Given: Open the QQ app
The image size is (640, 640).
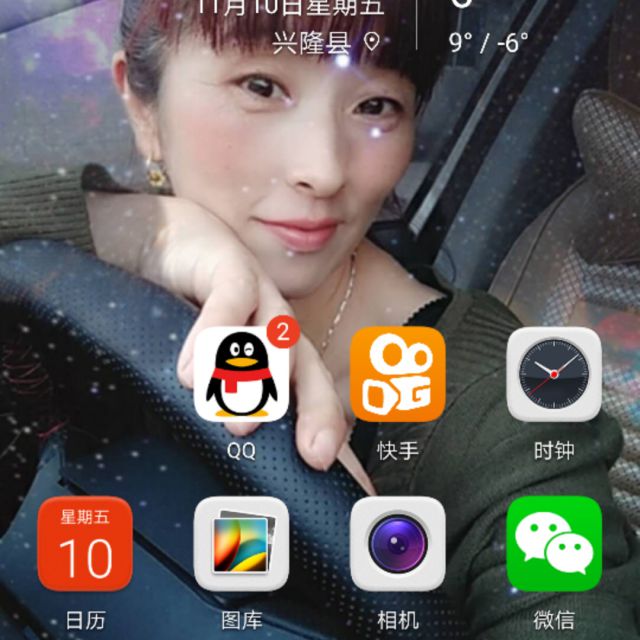Looking at the screenshot, I should 241,374.
